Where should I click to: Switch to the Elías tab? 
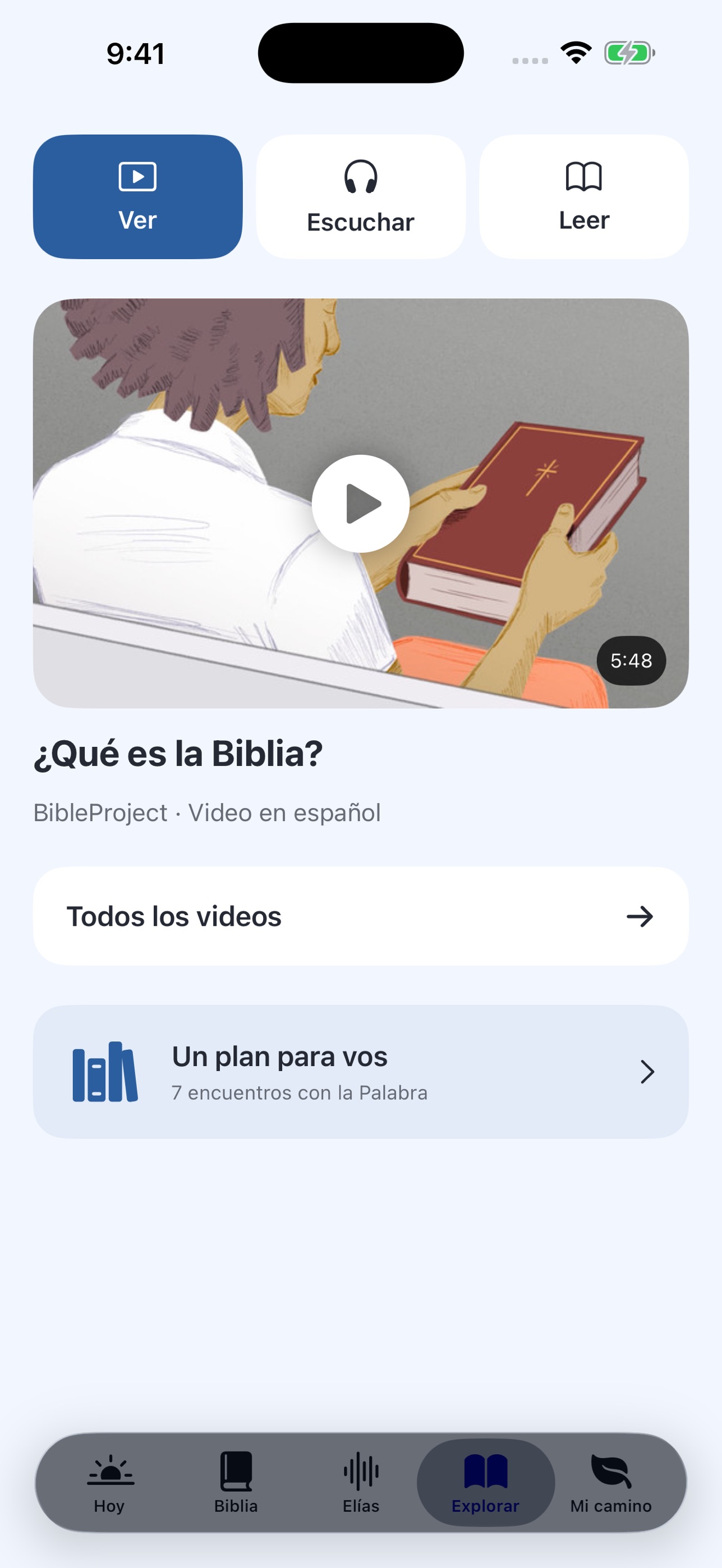(361, 1483)
